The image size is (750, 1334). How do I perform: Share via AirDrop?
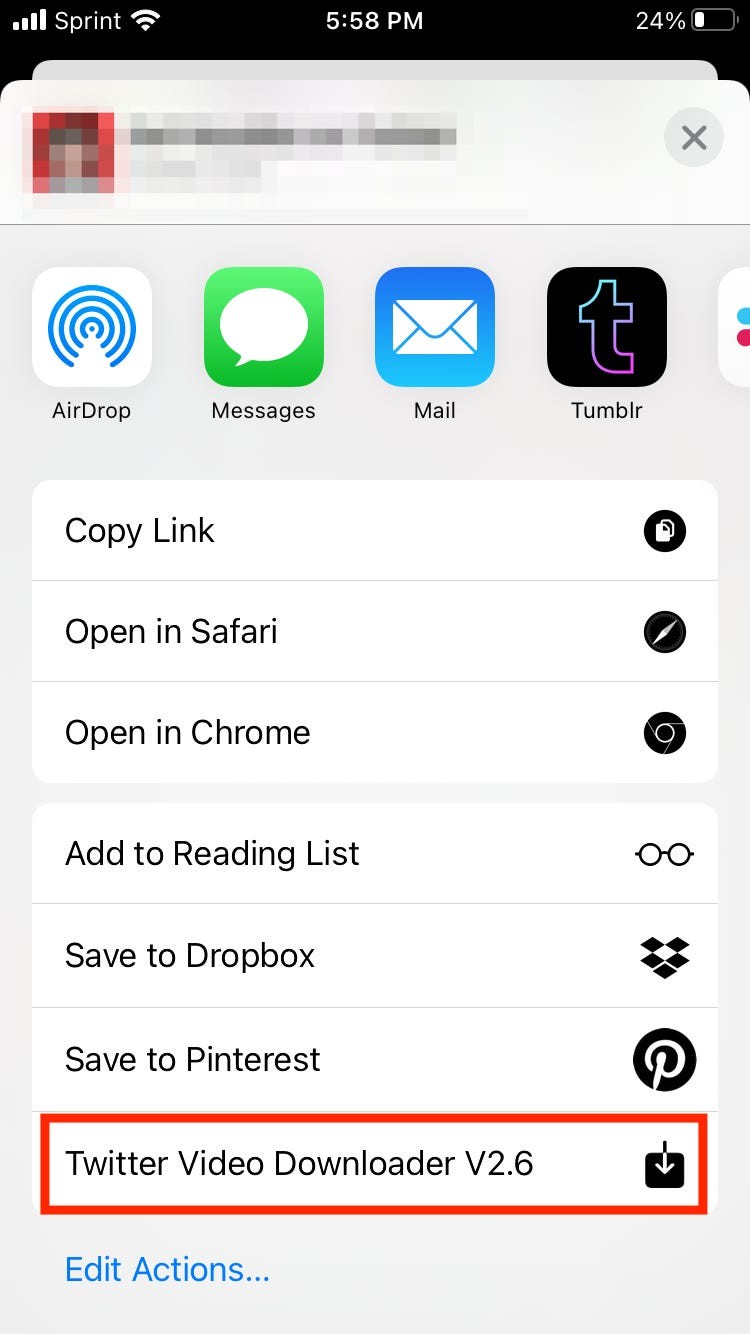point(92,327)
